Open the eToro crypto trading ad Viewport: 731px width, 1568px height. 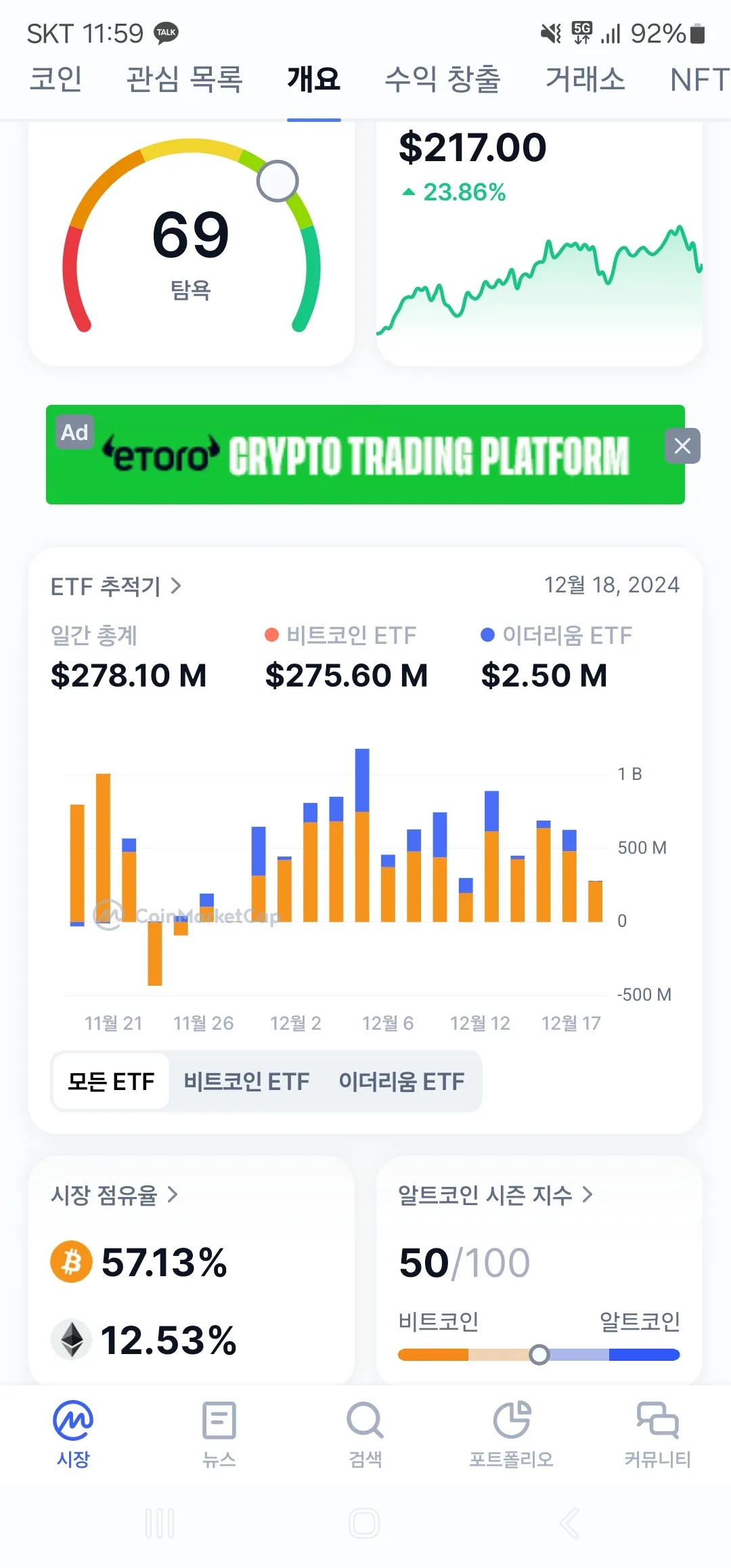365,455
